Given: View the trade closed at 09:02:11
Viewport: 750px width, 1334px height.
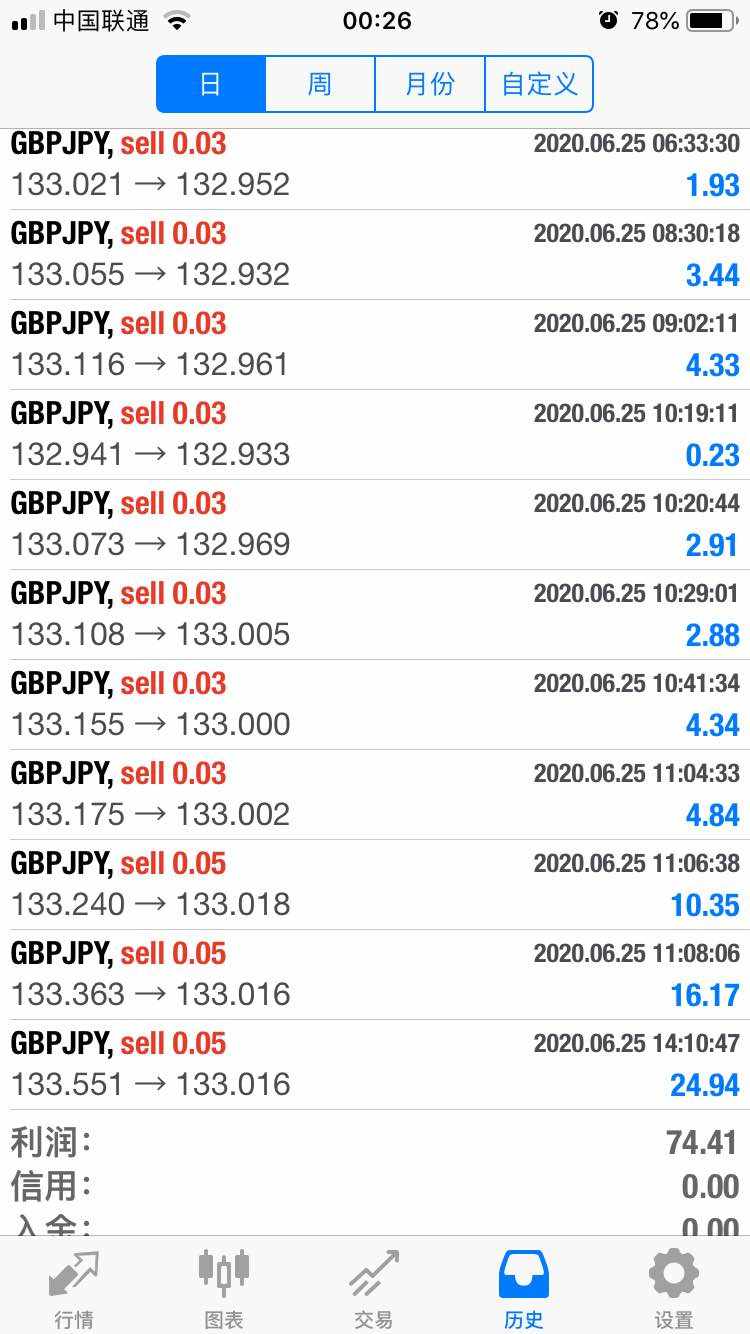Looking at the screenshot, I should pos(375,344).
